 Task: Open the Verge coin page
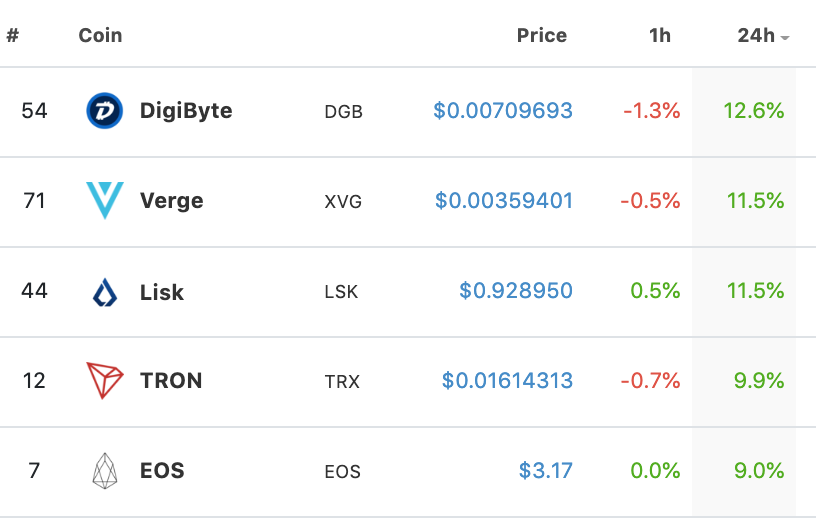tap(171, 201)
